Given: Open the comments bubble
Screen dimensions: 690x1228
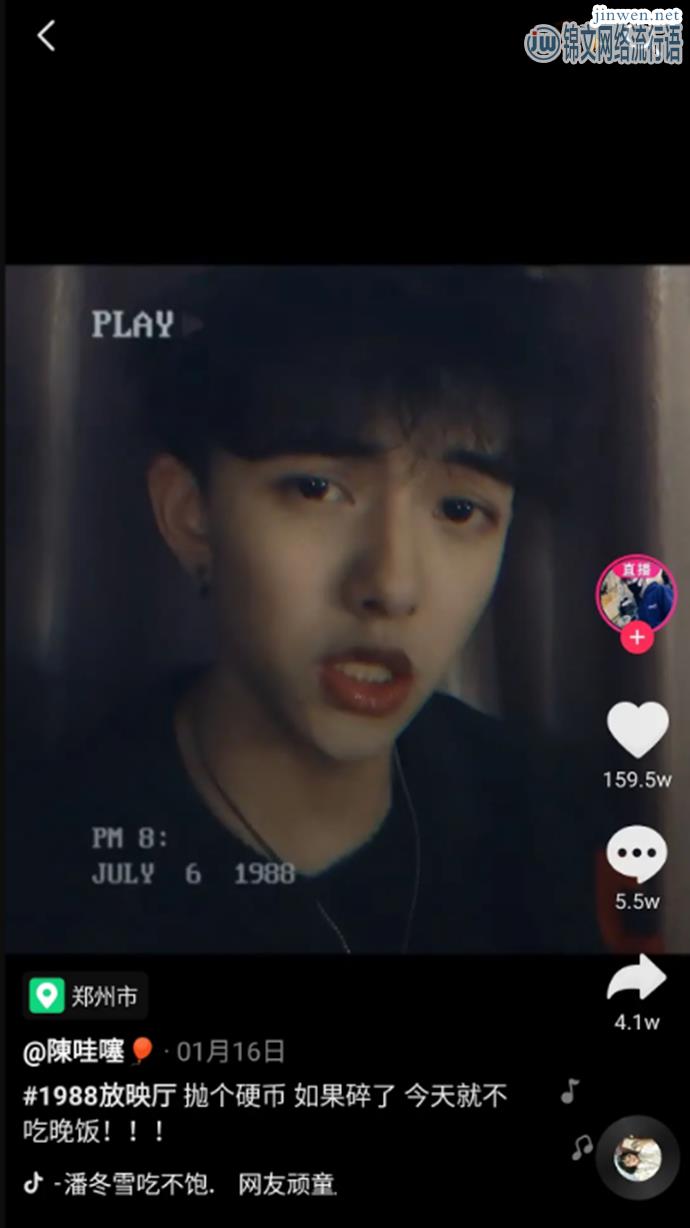Looking at the screenshot, I should [637, 855].
